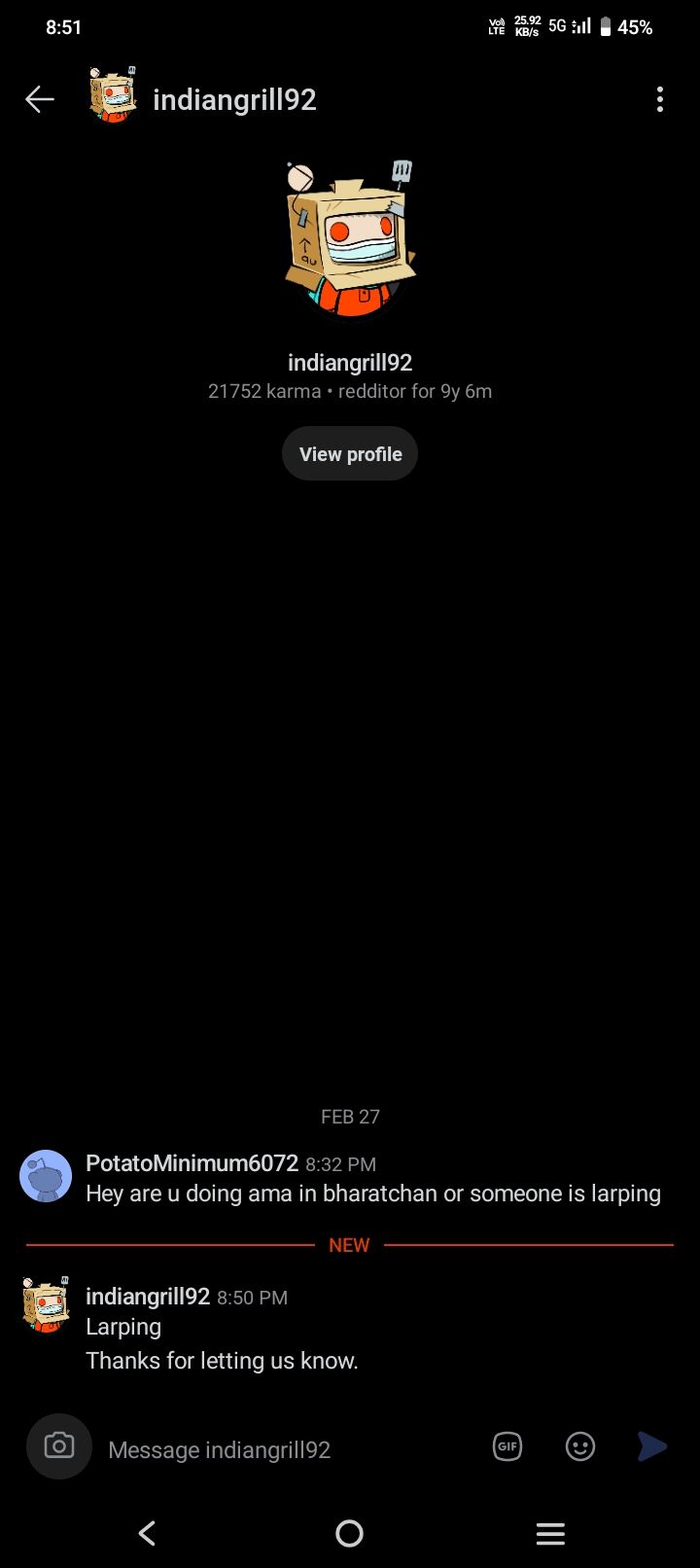The width and height of the screenshot is (700, 1568).
Task: Tap PotatoMinimum6072's avatar in the chat
Action: 46,1176
